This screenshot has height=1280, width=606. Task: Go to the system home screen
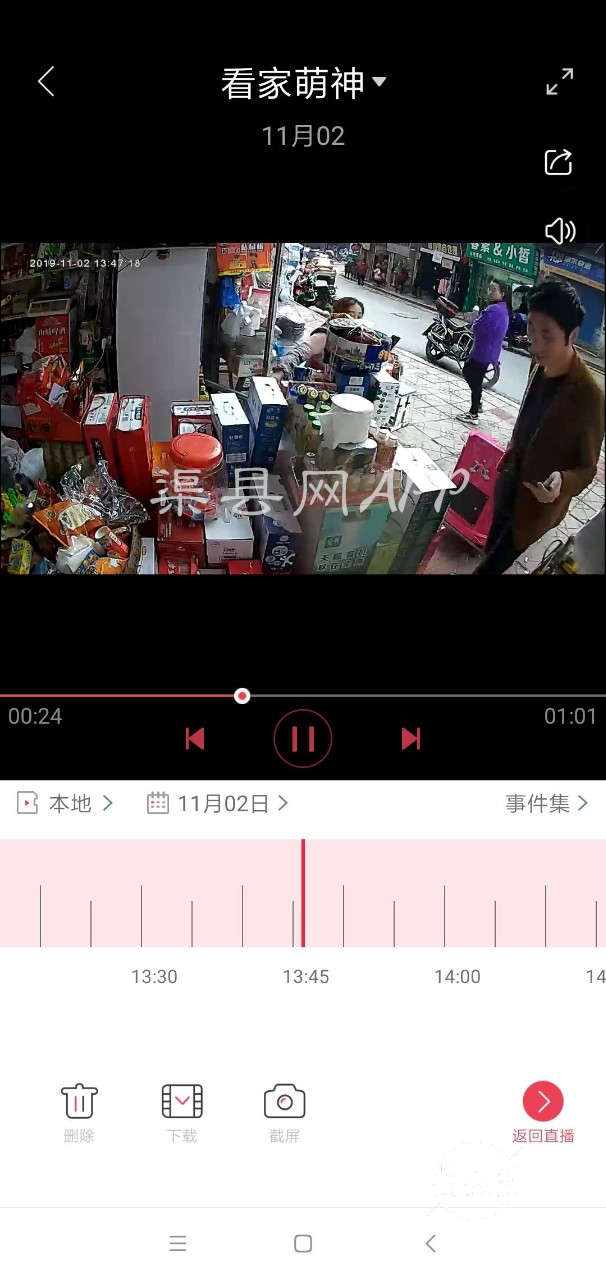coord(303,1244)
